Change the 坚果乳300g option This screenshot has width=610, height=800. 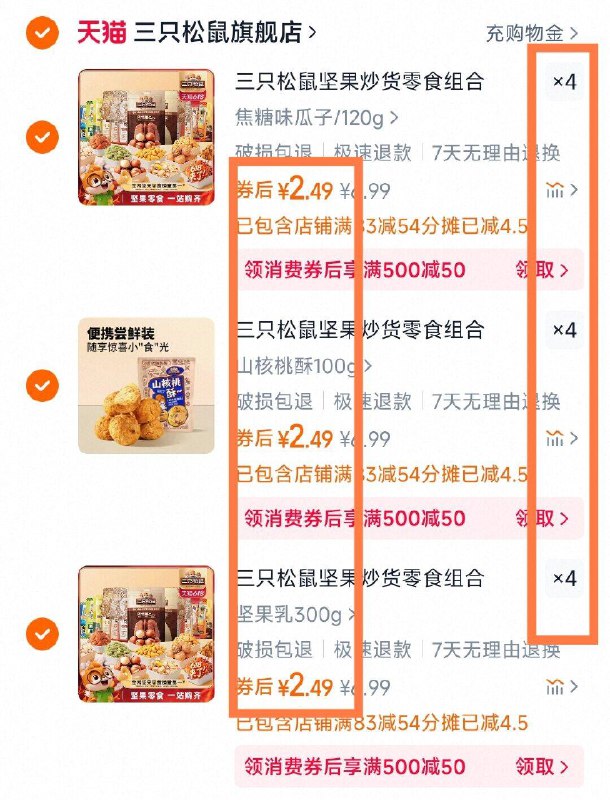(297, 614)
